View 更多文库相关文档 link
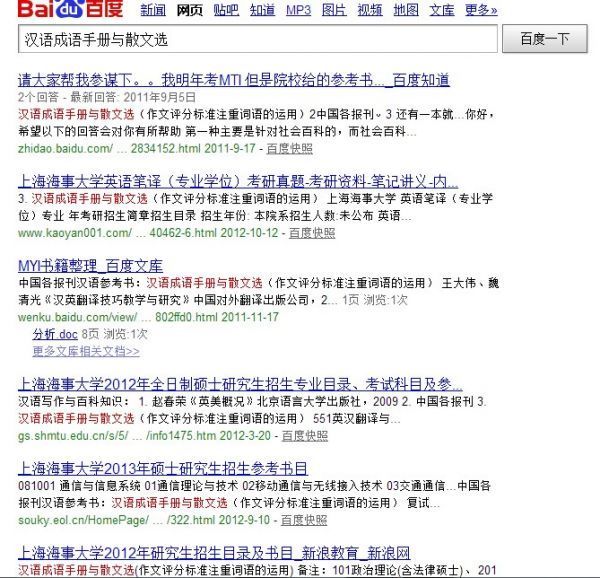The width and height of the screenshot is (600, 578). pos(86,351)
